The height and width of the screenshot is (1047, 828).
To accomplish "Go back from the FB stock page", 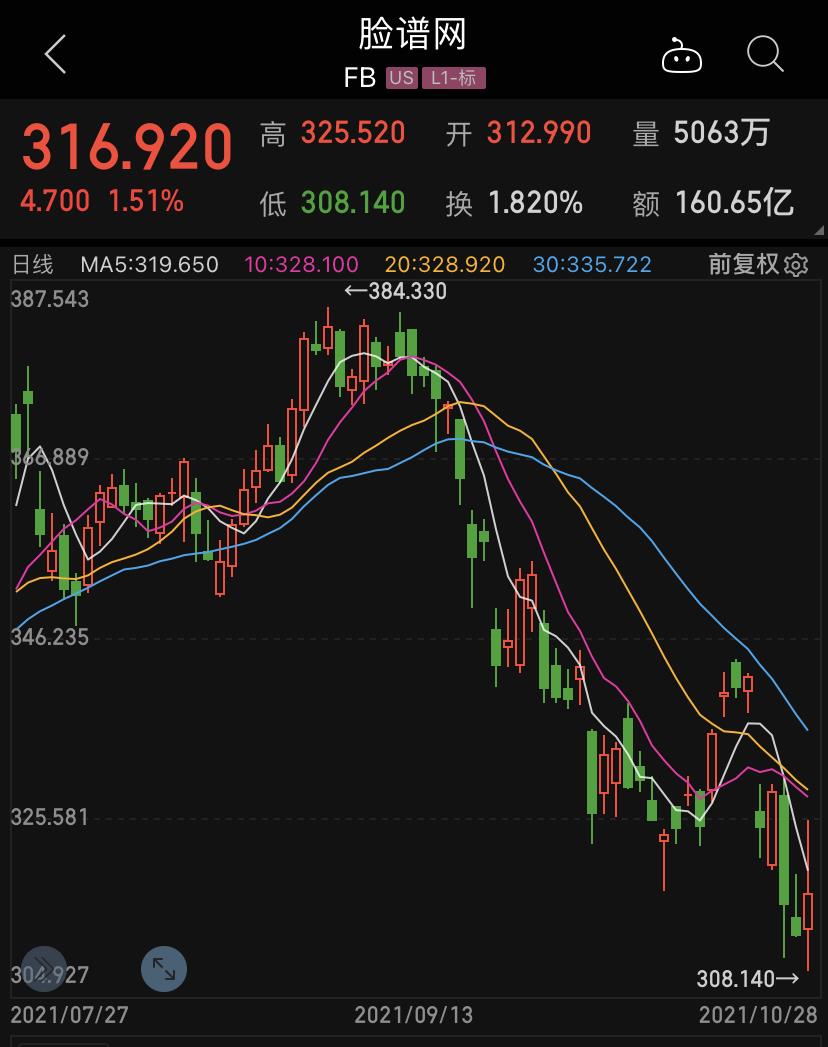I will [x=56, y=54].
